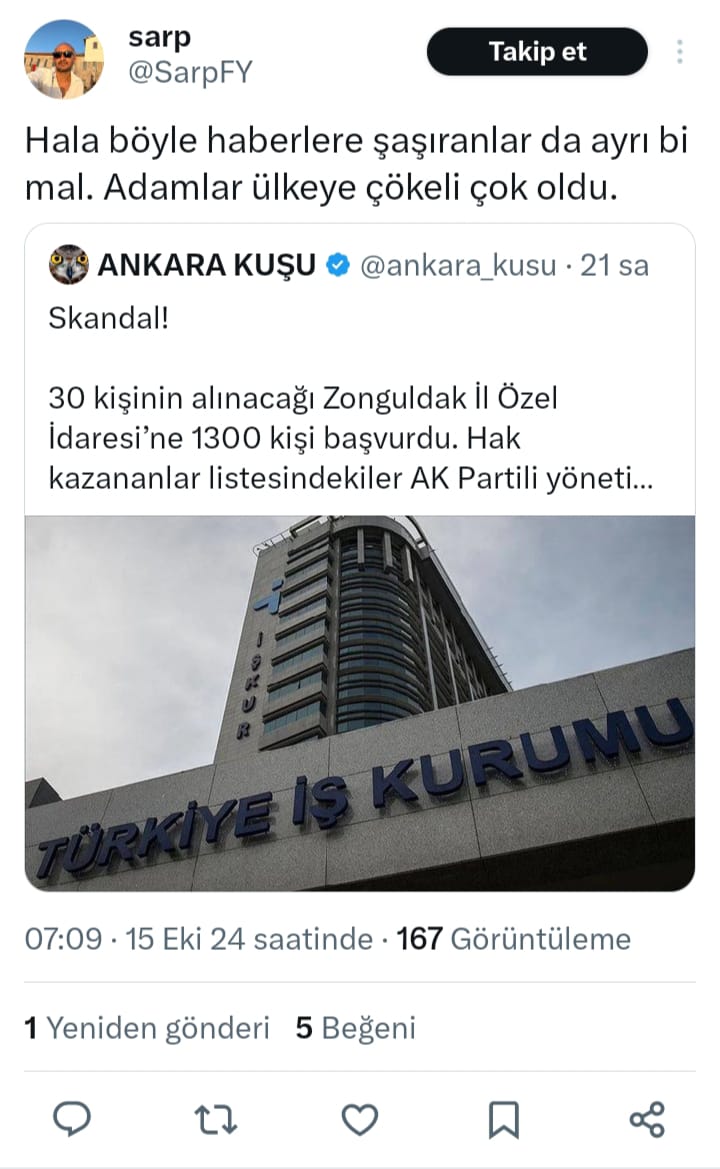The height and width of the screenshot is (1169, 720).
Task: Bookmark this tweet
Action: click(503, 1119)
